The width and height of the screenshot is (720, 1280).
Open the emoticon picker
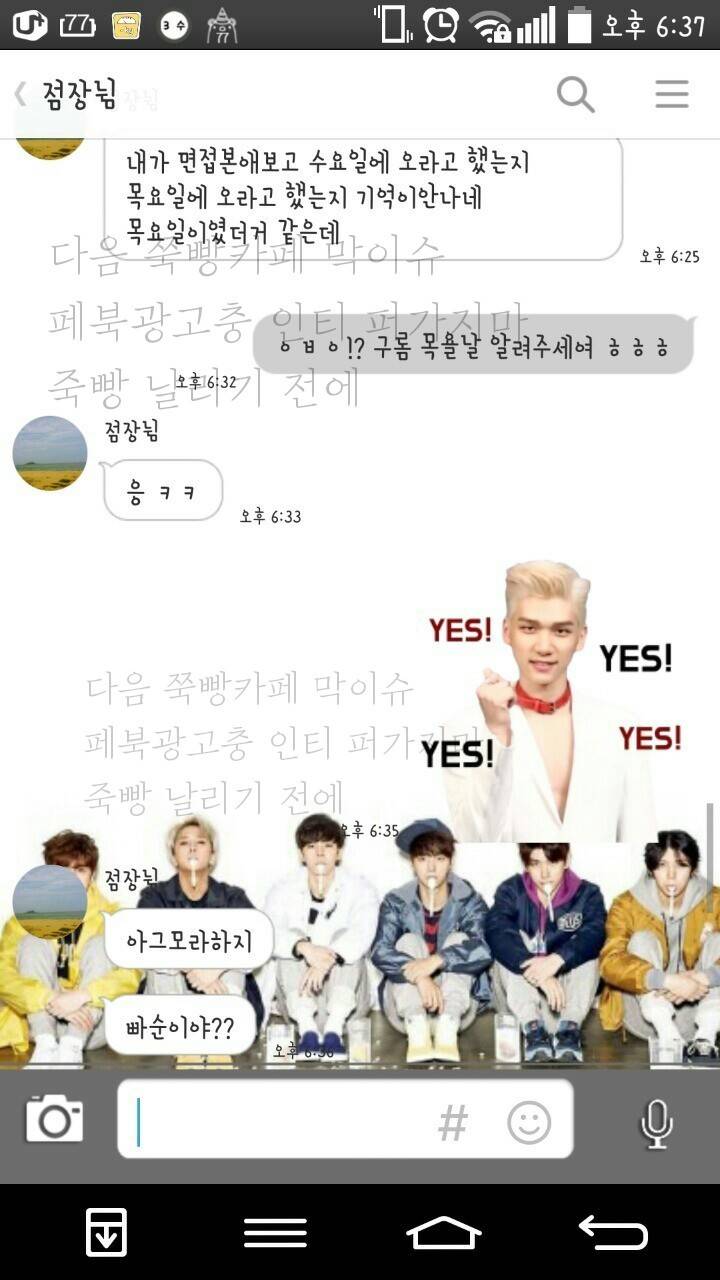tap(529, 1123)
